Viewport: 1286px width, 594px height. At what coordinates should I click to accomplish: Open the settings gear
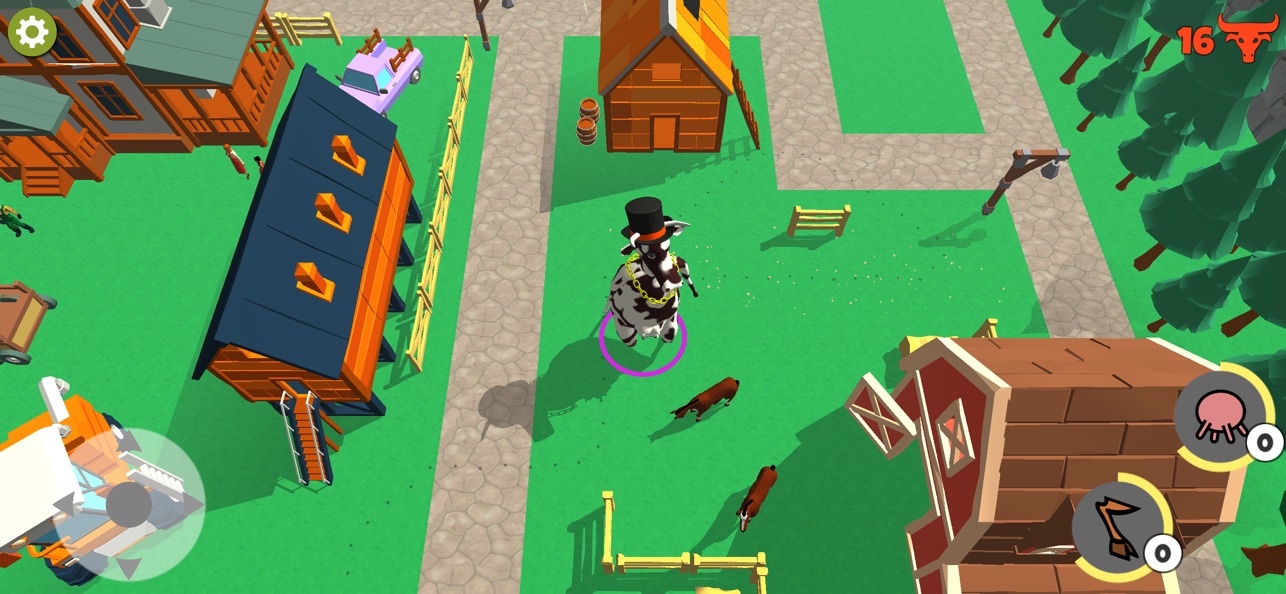point(32,32)
